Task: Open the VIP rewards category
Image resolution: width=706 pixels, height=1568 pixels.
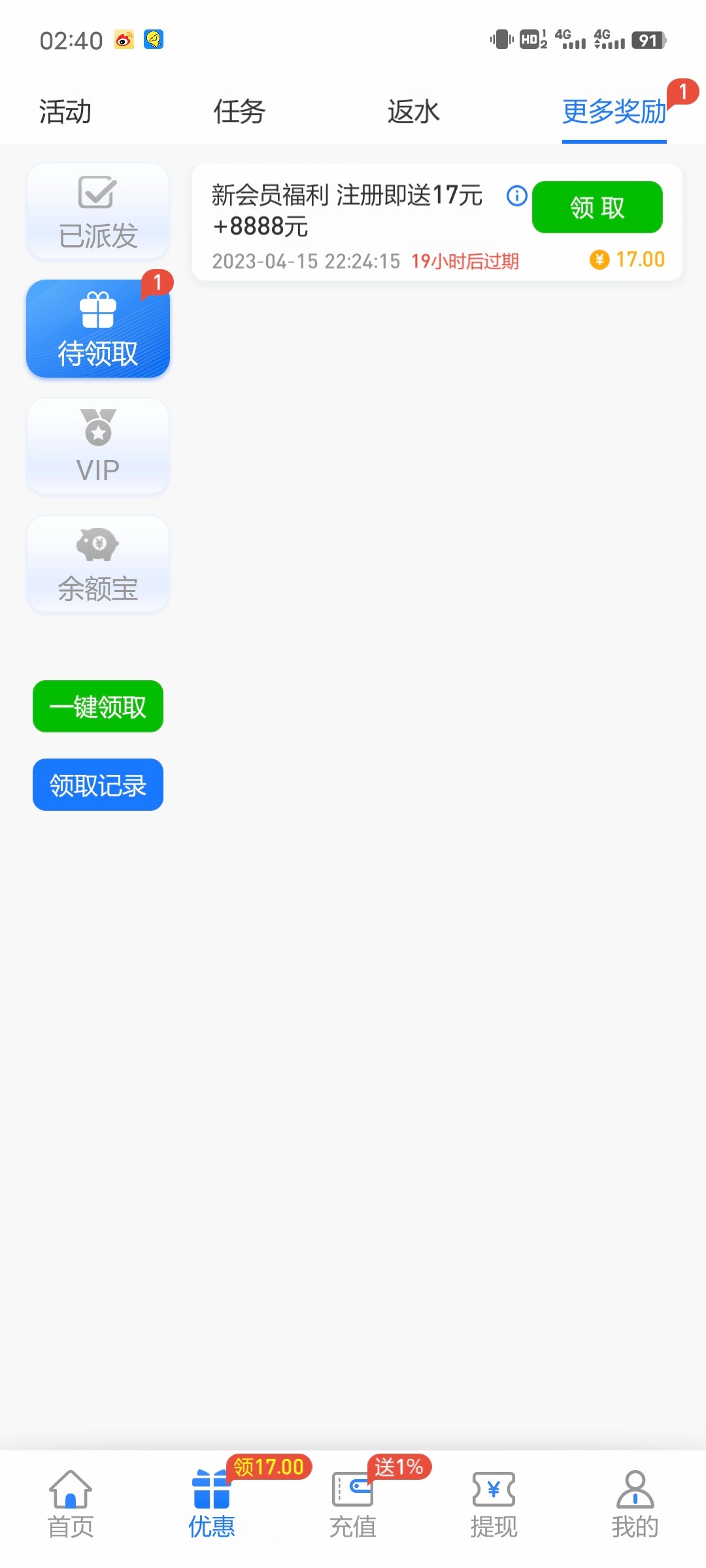Action: (x=98, y=447)
